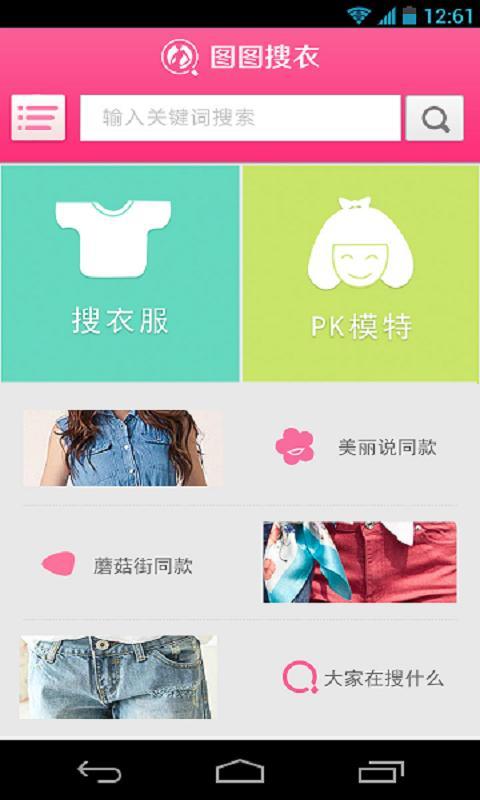
Task: Open 蘑菇街同款 section
Action: pos(117,565)
